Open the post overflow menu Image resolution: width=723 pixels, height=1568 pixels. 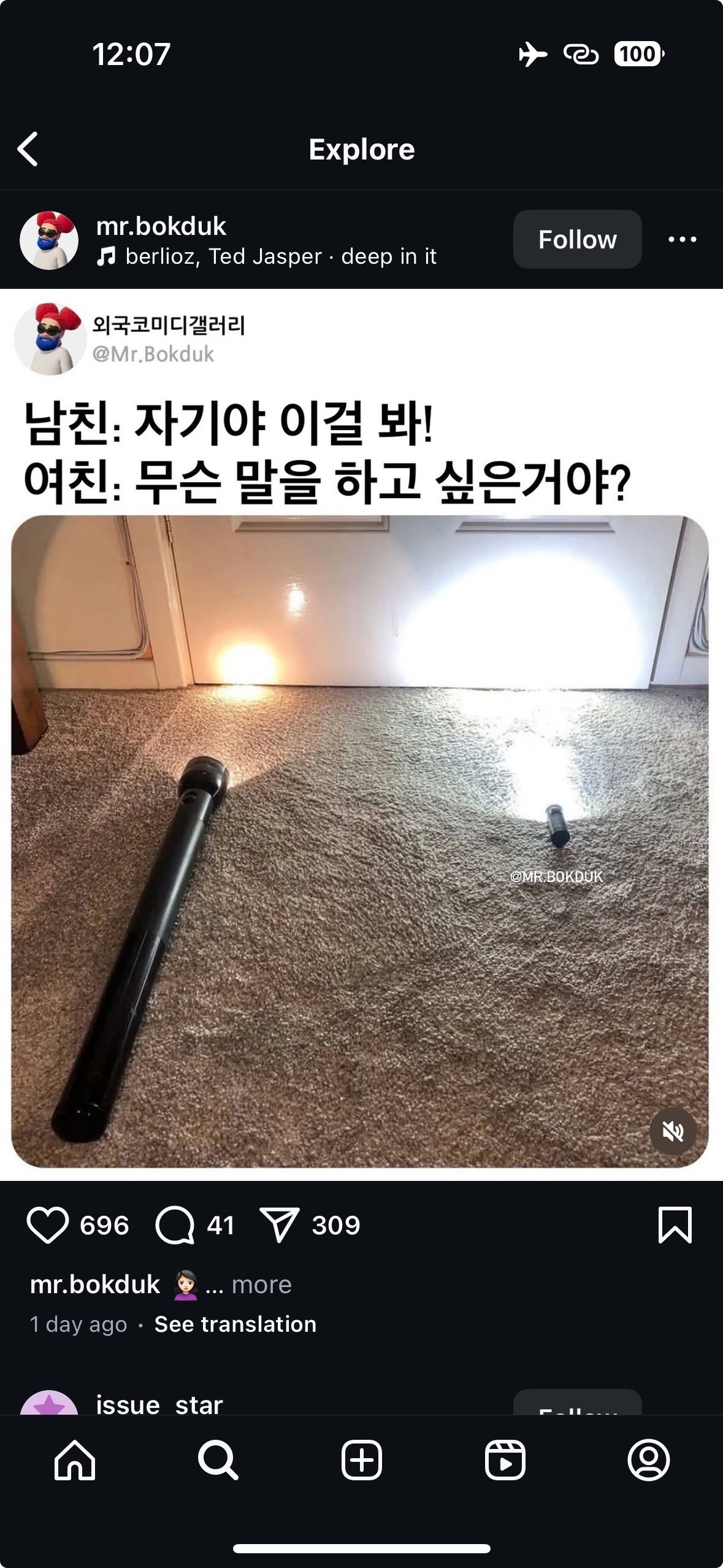coord(682,239)
